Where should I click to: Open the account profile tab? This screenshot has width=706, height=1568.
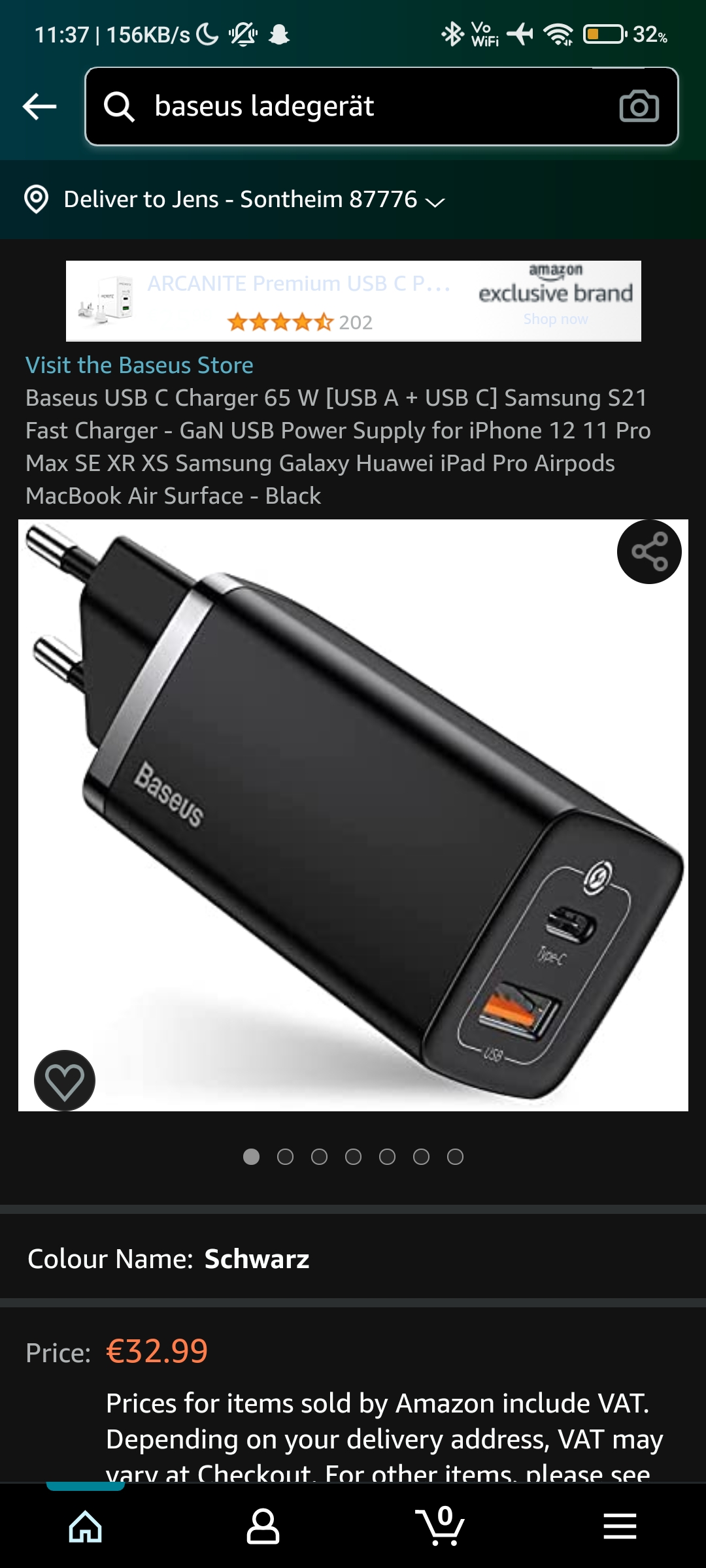pyautogui.click(x=263, y=1527)
